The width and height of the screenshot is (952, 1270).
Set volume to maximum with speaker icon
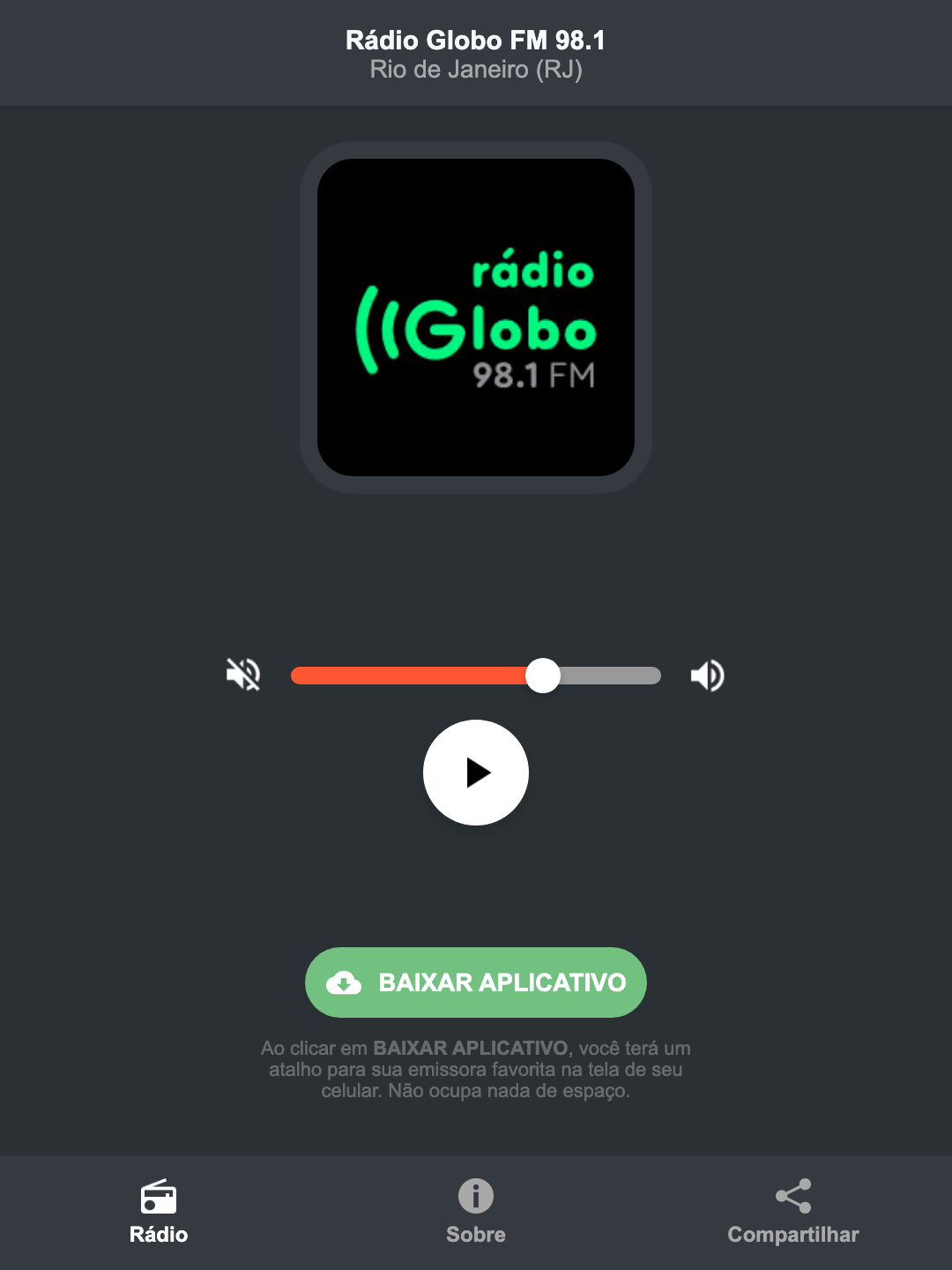(707, 675)
